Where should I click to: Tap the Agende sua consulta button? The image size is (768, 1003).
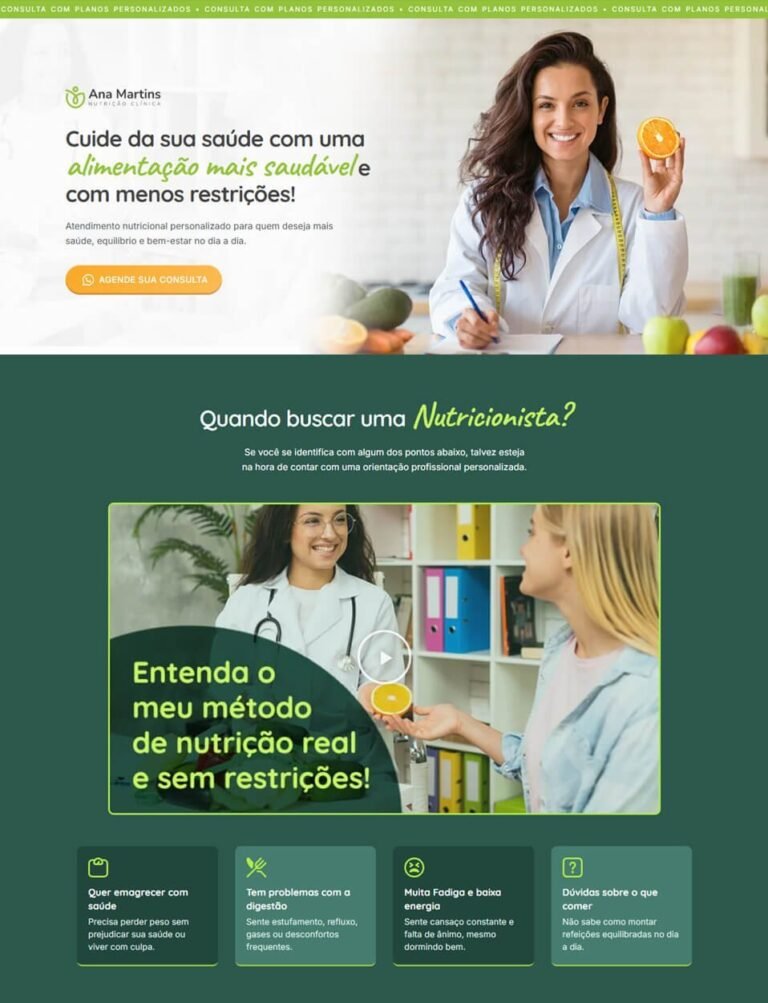tap(144, 280)
